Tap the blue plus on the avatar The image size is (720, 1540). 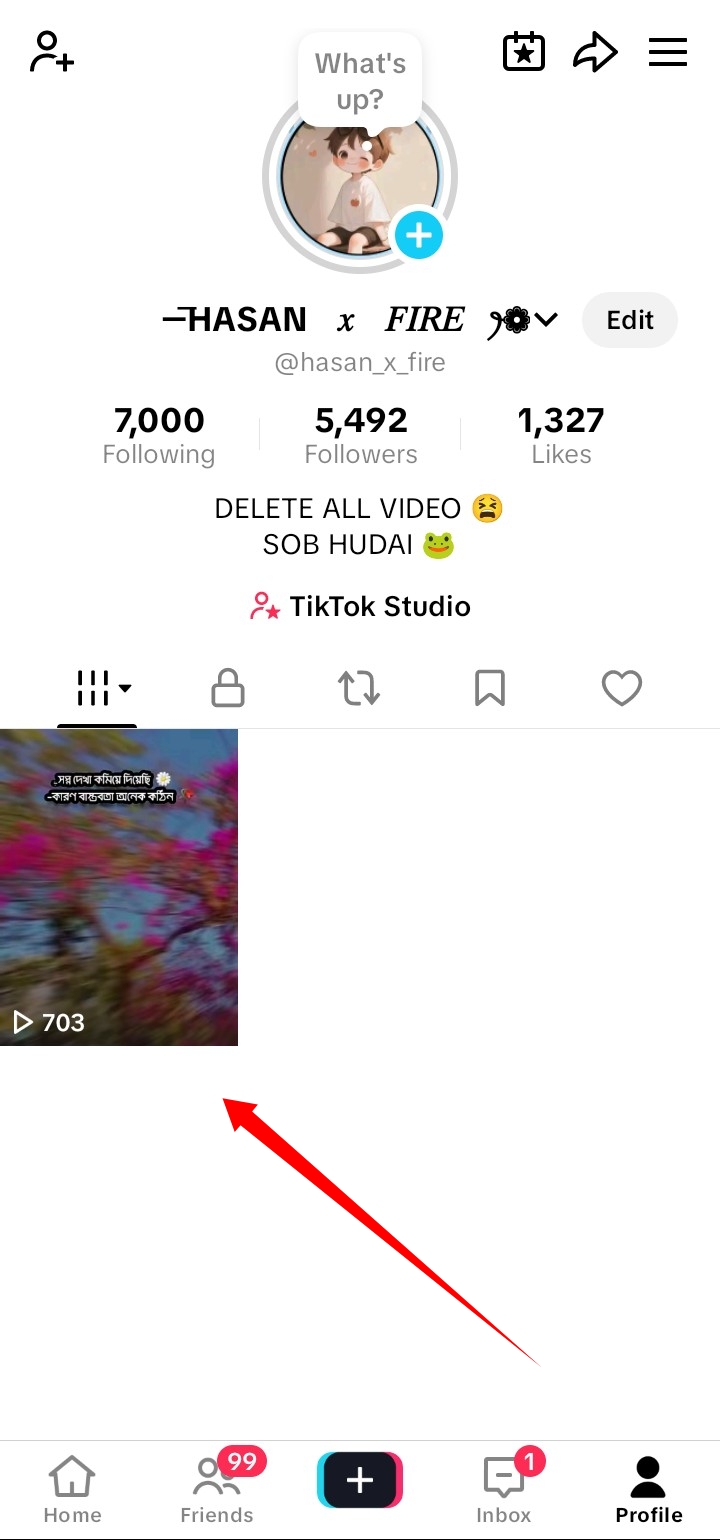click(x=418, y=236)
